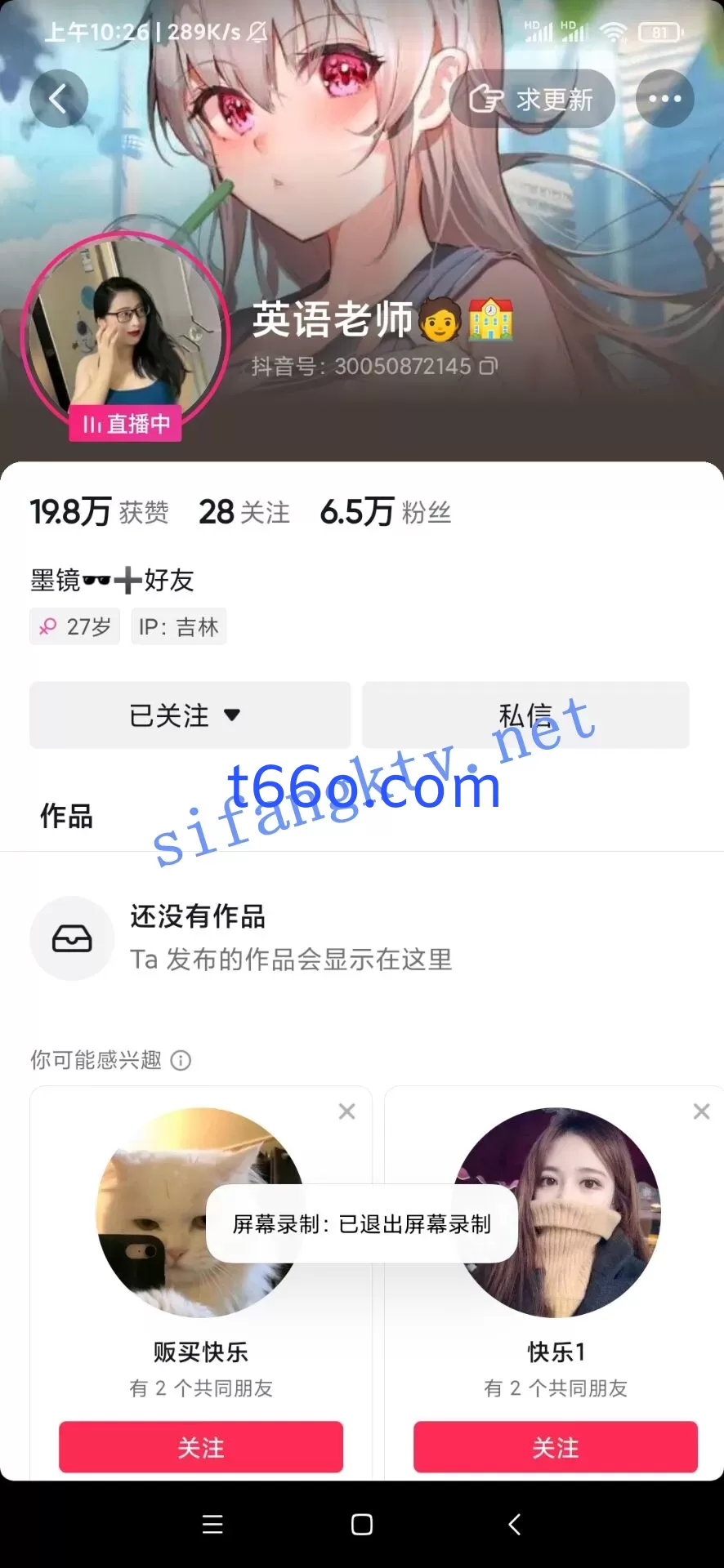Tap the battery indicator in status bar
Viewport: 724px width, 1568px height.
tap(657, 31)
